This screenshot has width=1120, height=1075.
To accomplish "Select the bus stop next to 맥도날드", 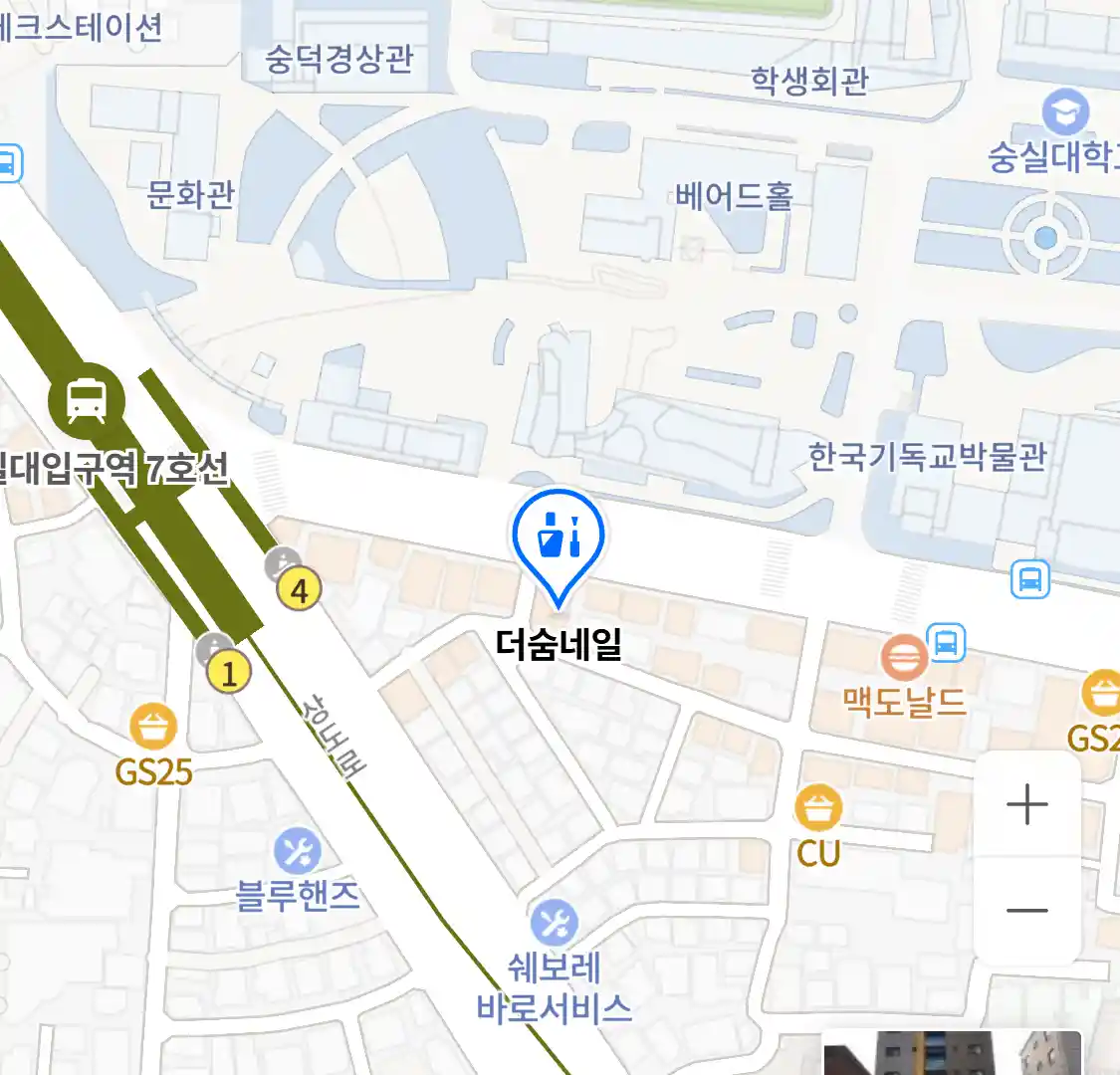I will (x=945, y=642).
